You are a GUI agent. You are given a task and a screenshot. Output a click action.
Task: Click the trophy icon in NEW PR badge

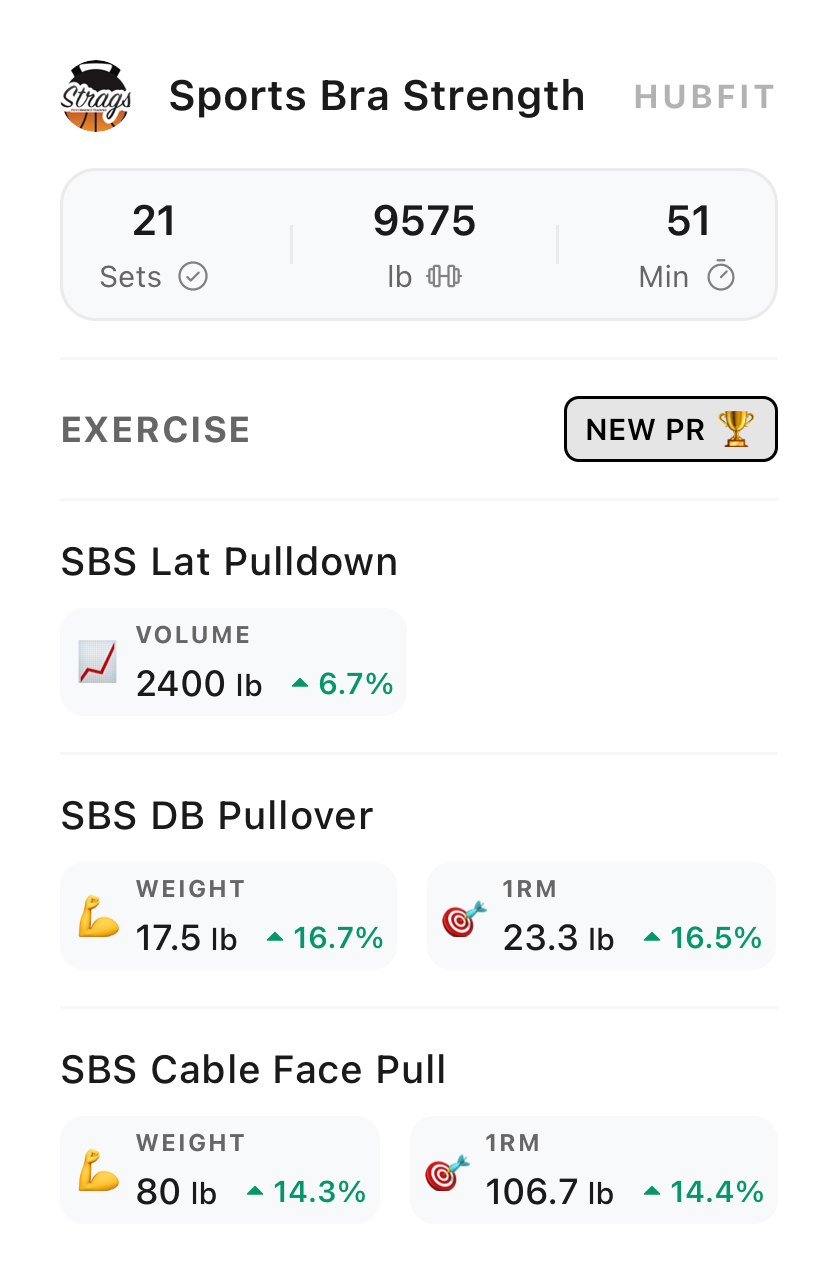737,429
